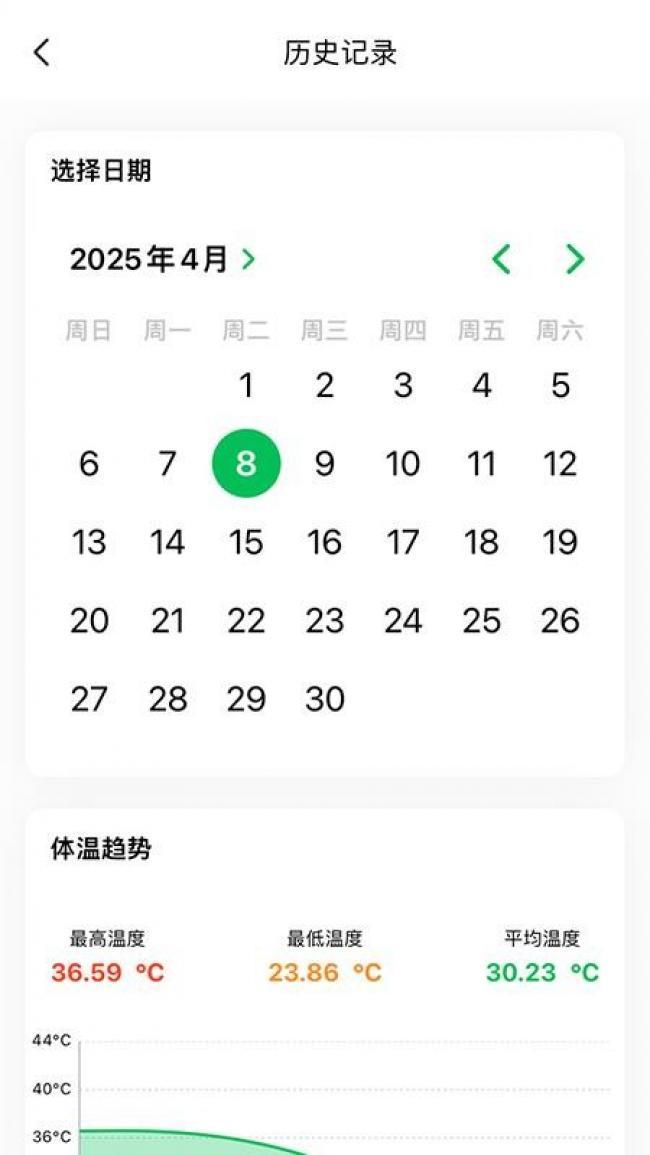Pick the 30th of April
The width and height of the screenshot is (650, 1155).
tap(324, 699)
